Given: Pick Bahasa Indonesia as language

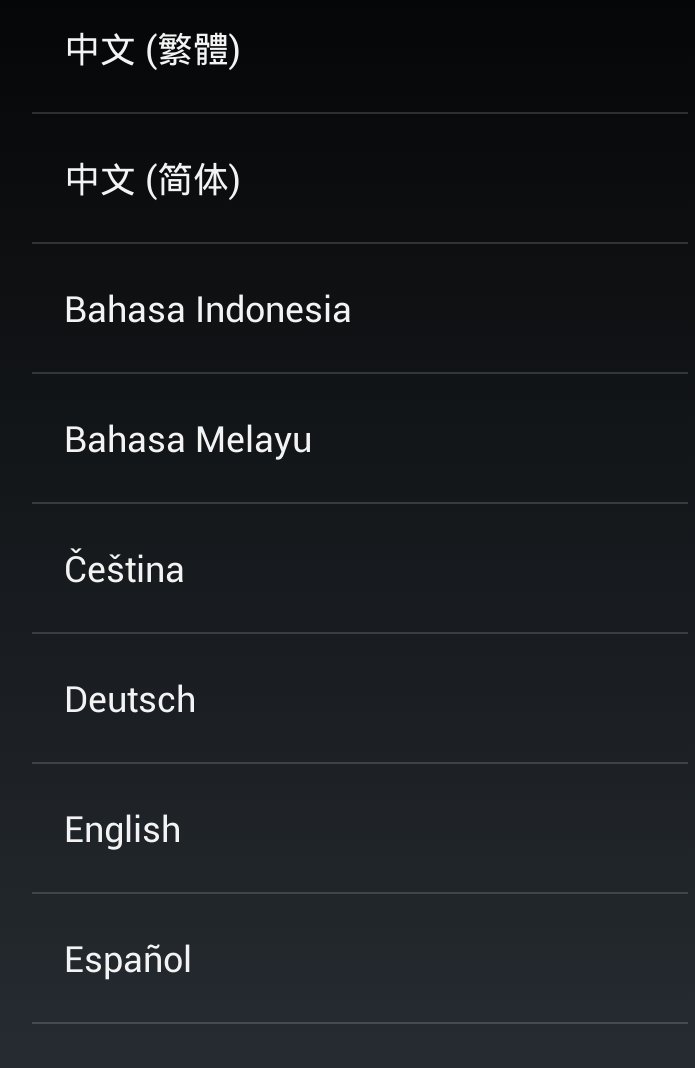Looking at the screenshot, I should (x=207, y=310).
